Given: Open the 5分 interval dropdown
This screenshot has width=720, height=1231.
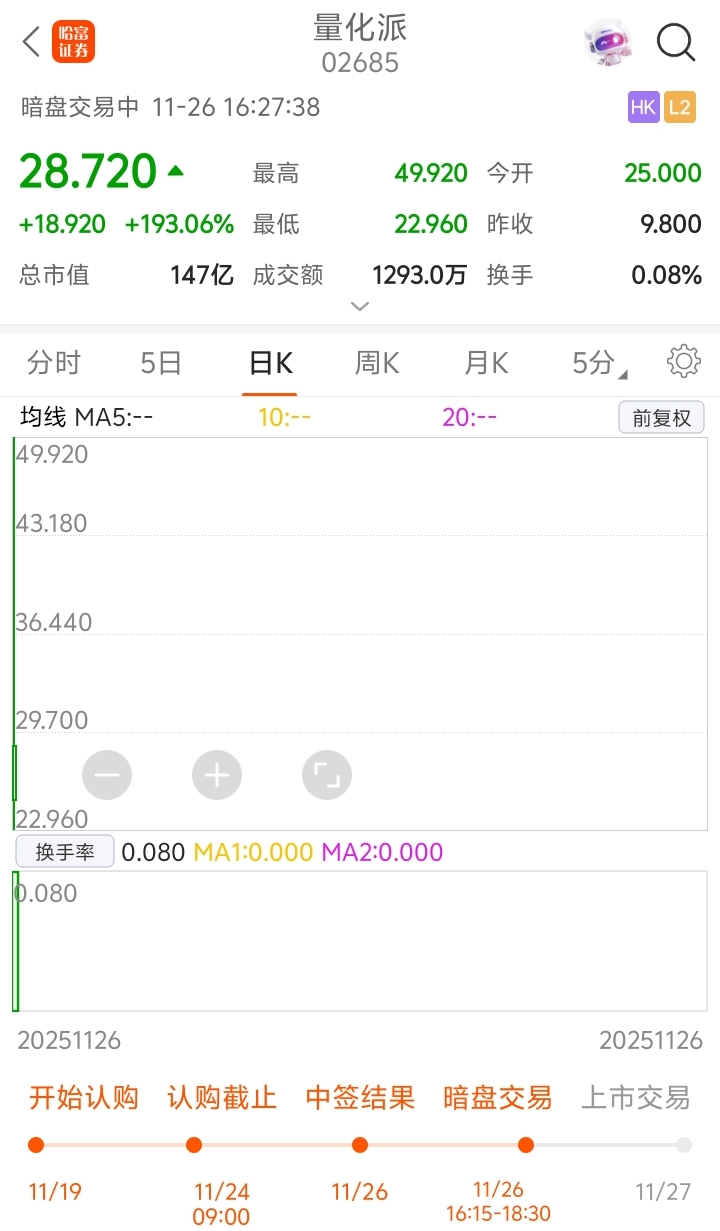Looking at the screenshot, I should [598, 363].
